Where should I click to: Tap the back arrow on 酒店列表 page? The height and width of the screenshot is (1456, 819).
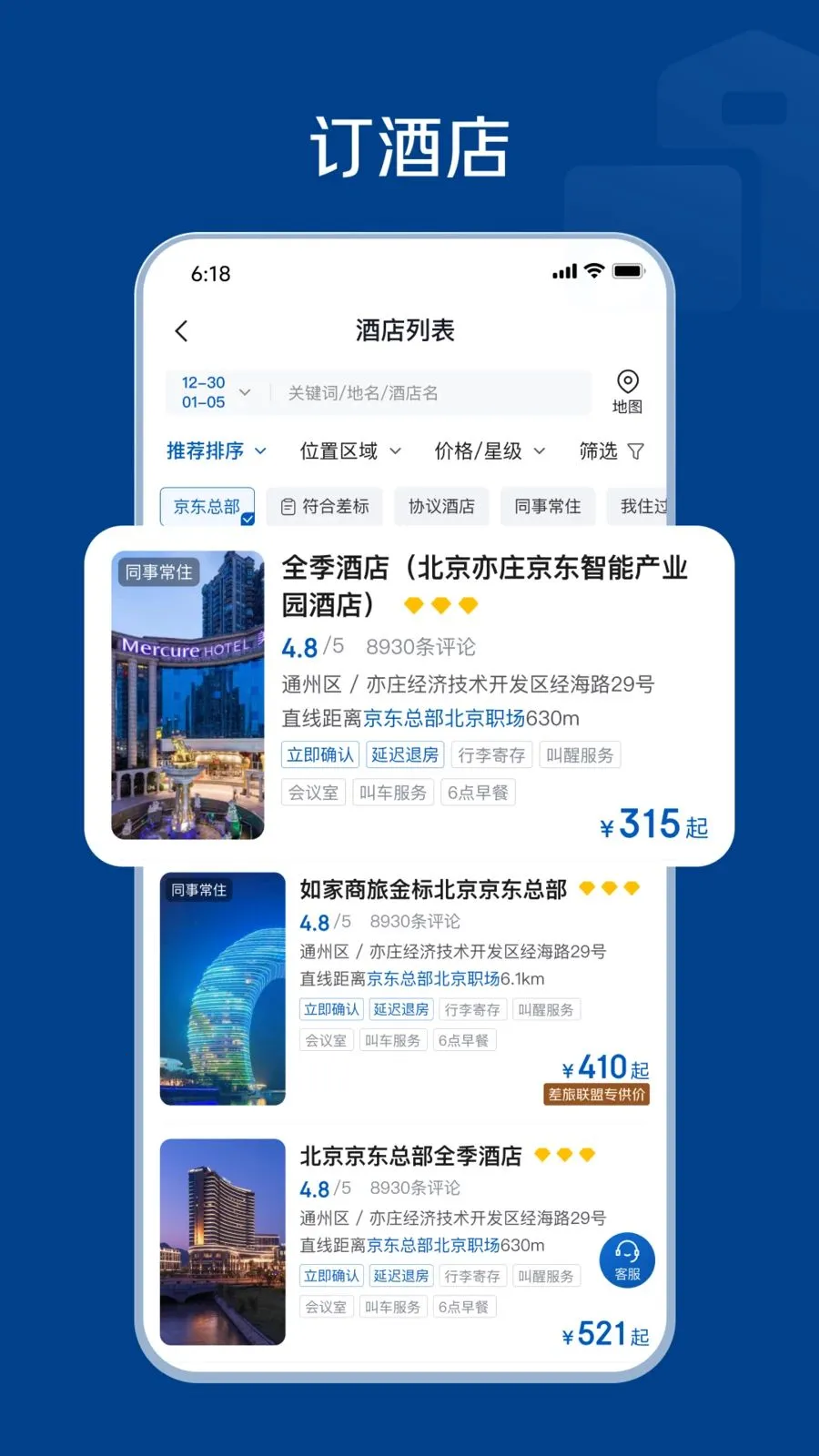click(181, 331)
